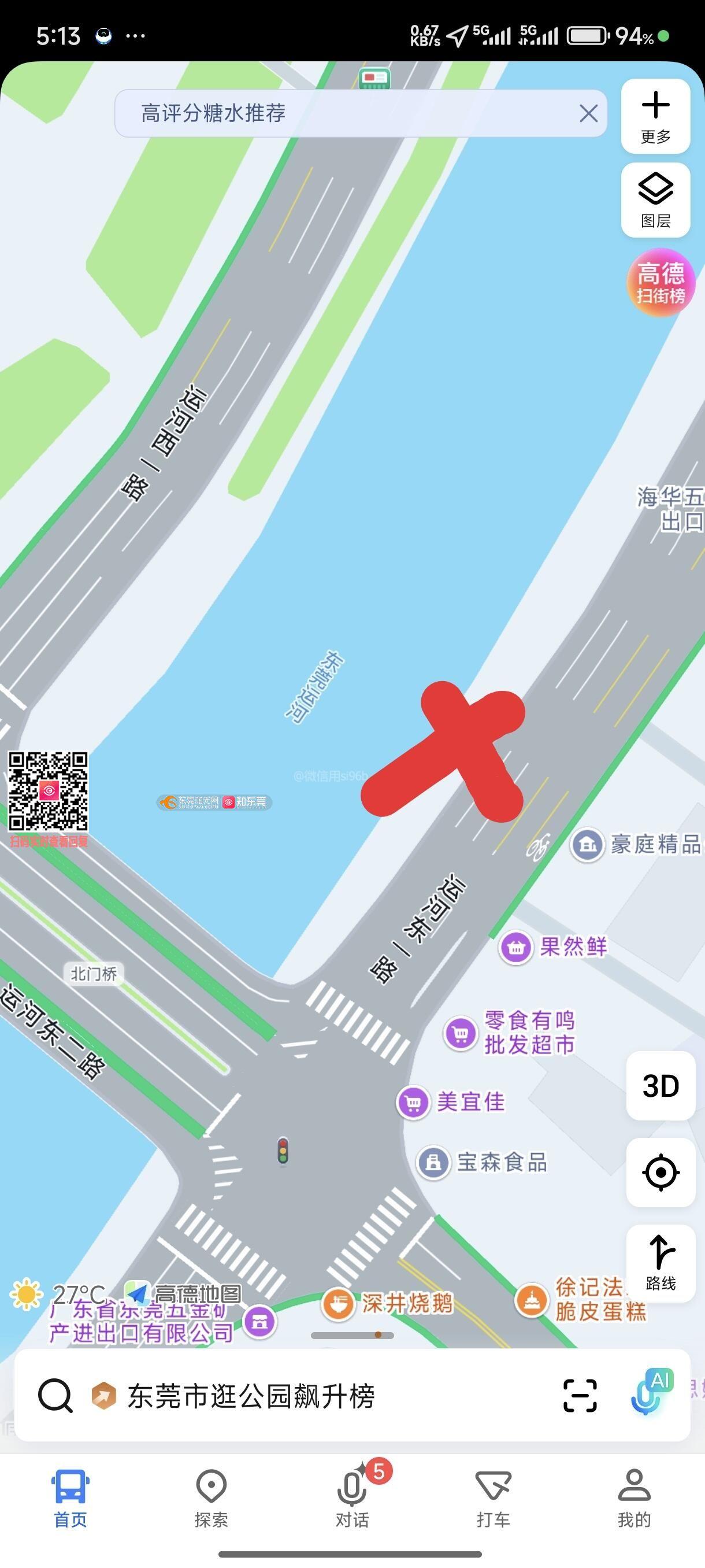
Task: Open 路线 route planning
Action: point(661,1263)
